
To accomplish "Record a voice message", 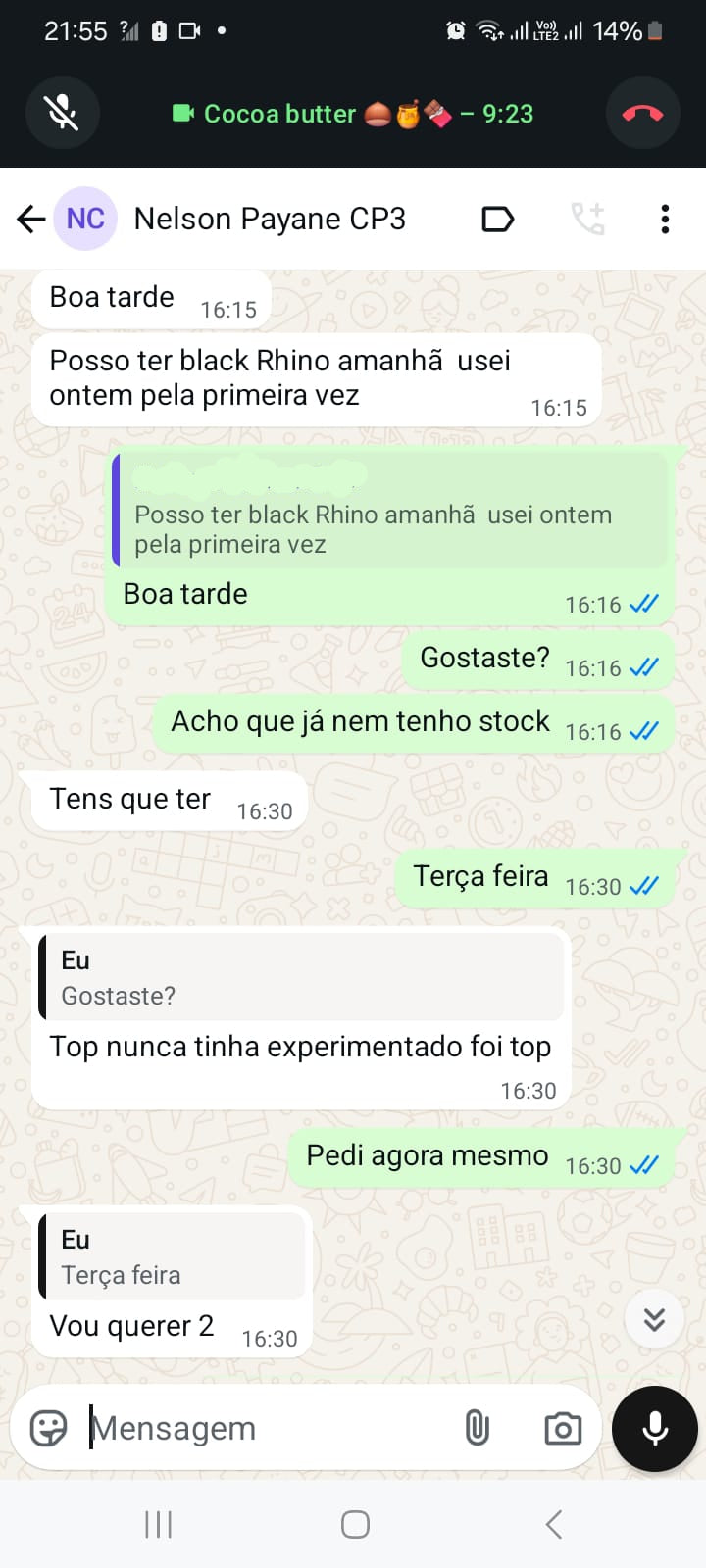I will tap(655, 1428).
